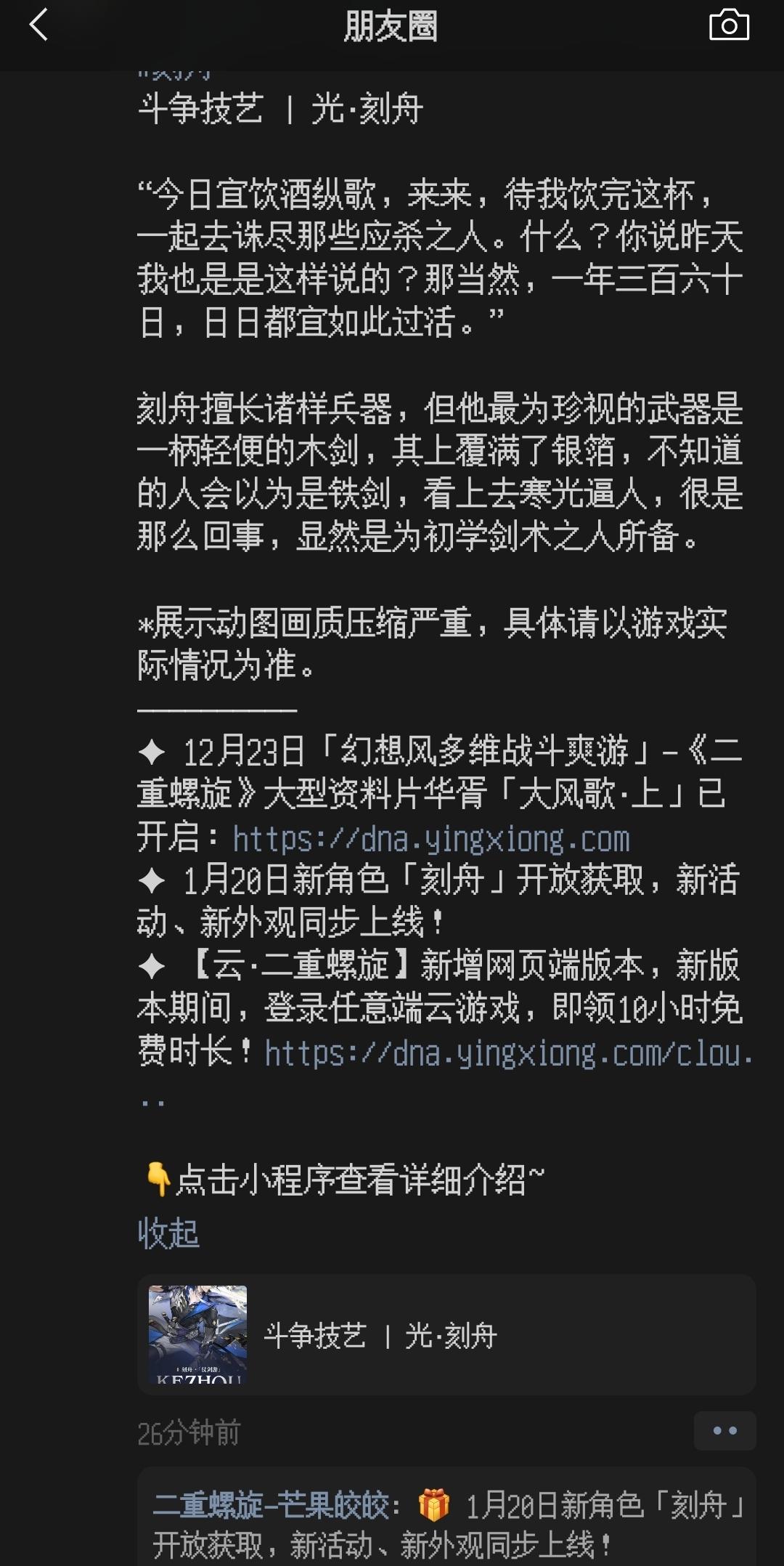Open the camera to post a moment
Screen dimensions: 784x1566
[x=728, y=26]
